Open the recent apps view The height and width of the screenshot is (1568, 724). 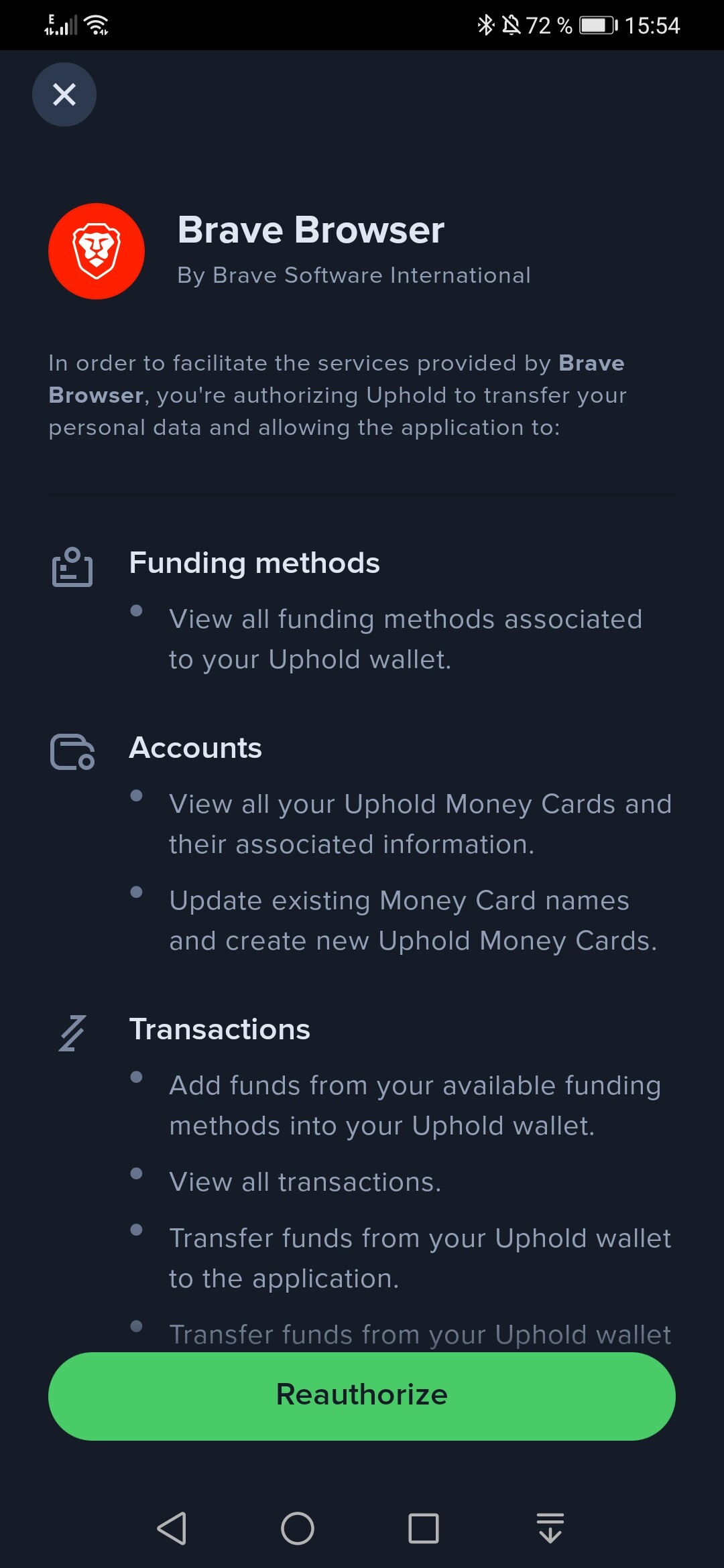tap(424, 1528)
